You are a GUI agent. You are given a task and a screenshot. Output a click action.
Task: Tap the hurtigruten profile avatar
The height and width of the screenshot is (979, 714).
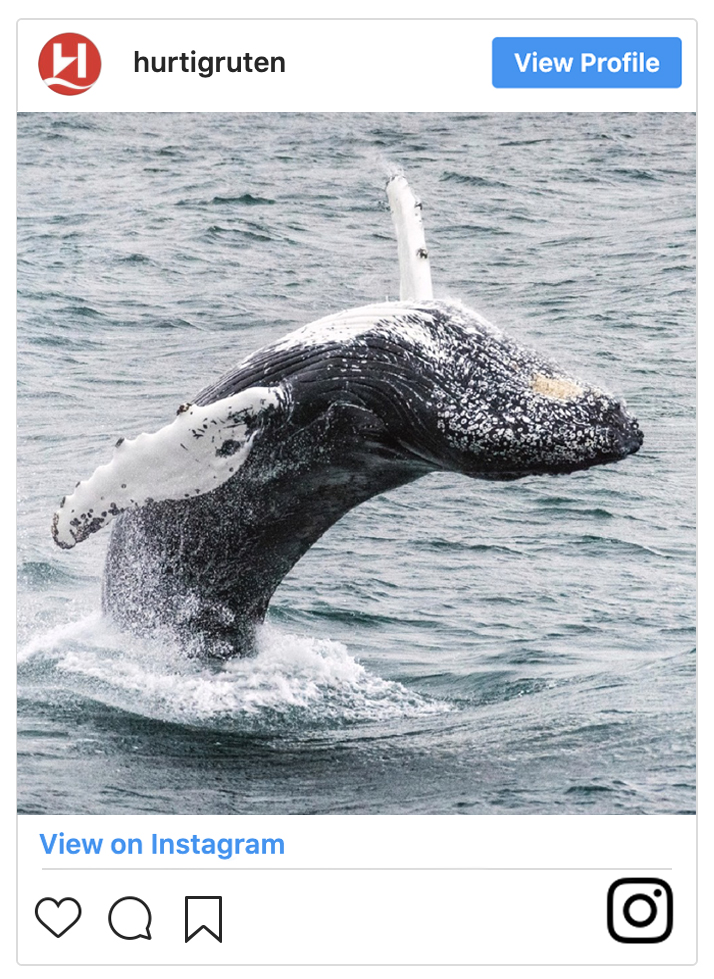pyautogui.click(x=69, y=63)
